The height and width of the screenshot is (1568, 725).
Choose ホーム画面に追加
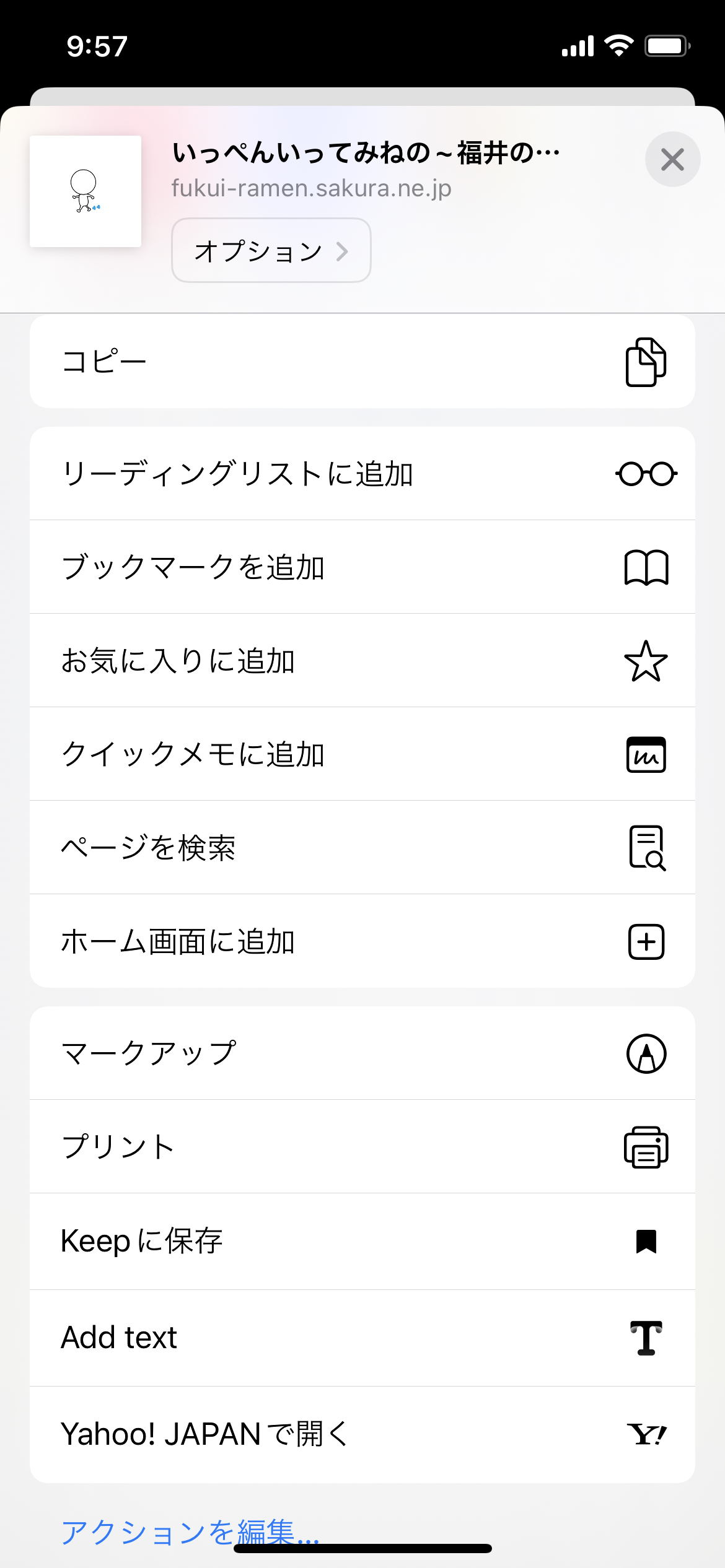pos(362,941)
